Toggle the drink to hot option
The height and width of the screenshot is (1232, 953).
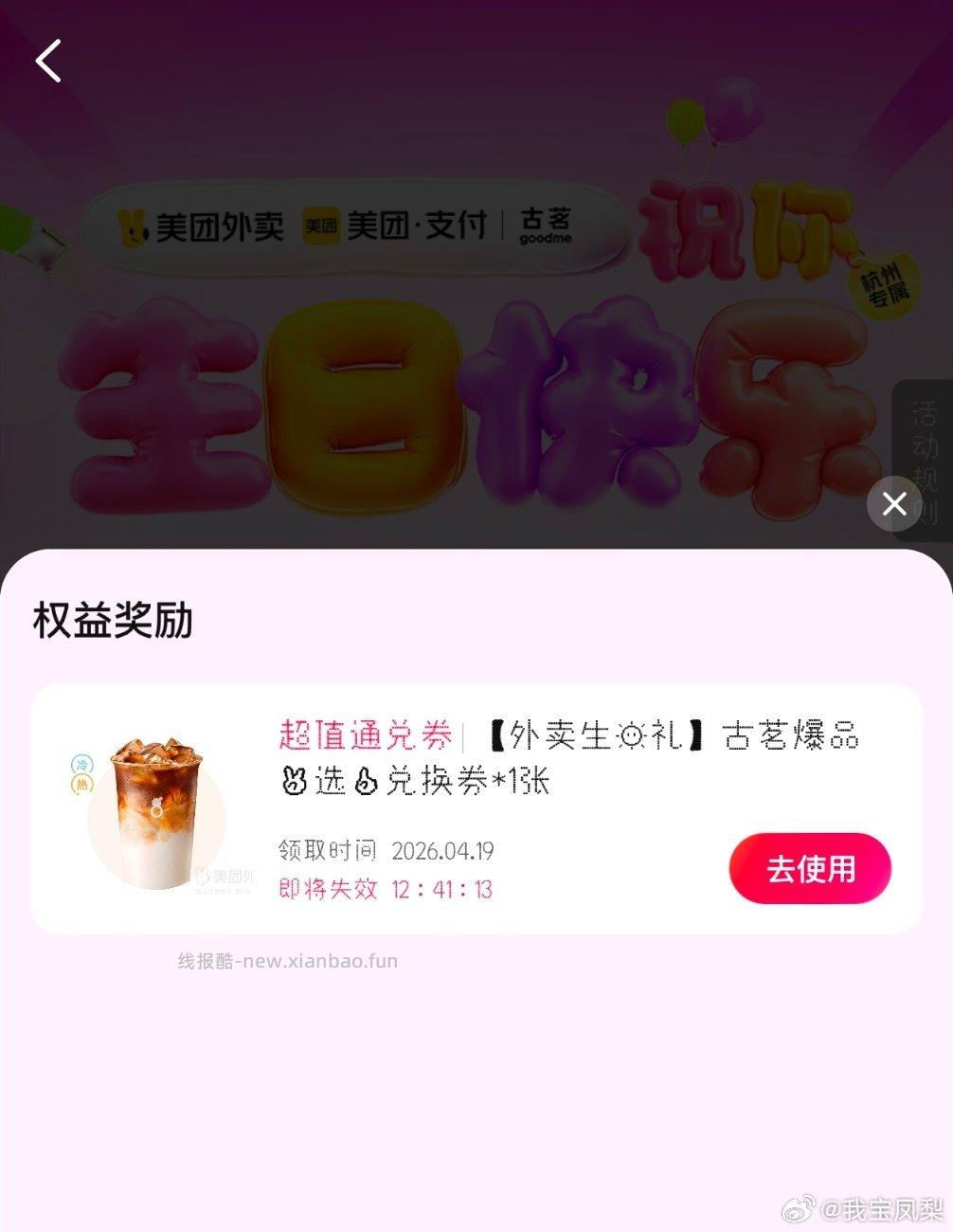coord(82,784)
